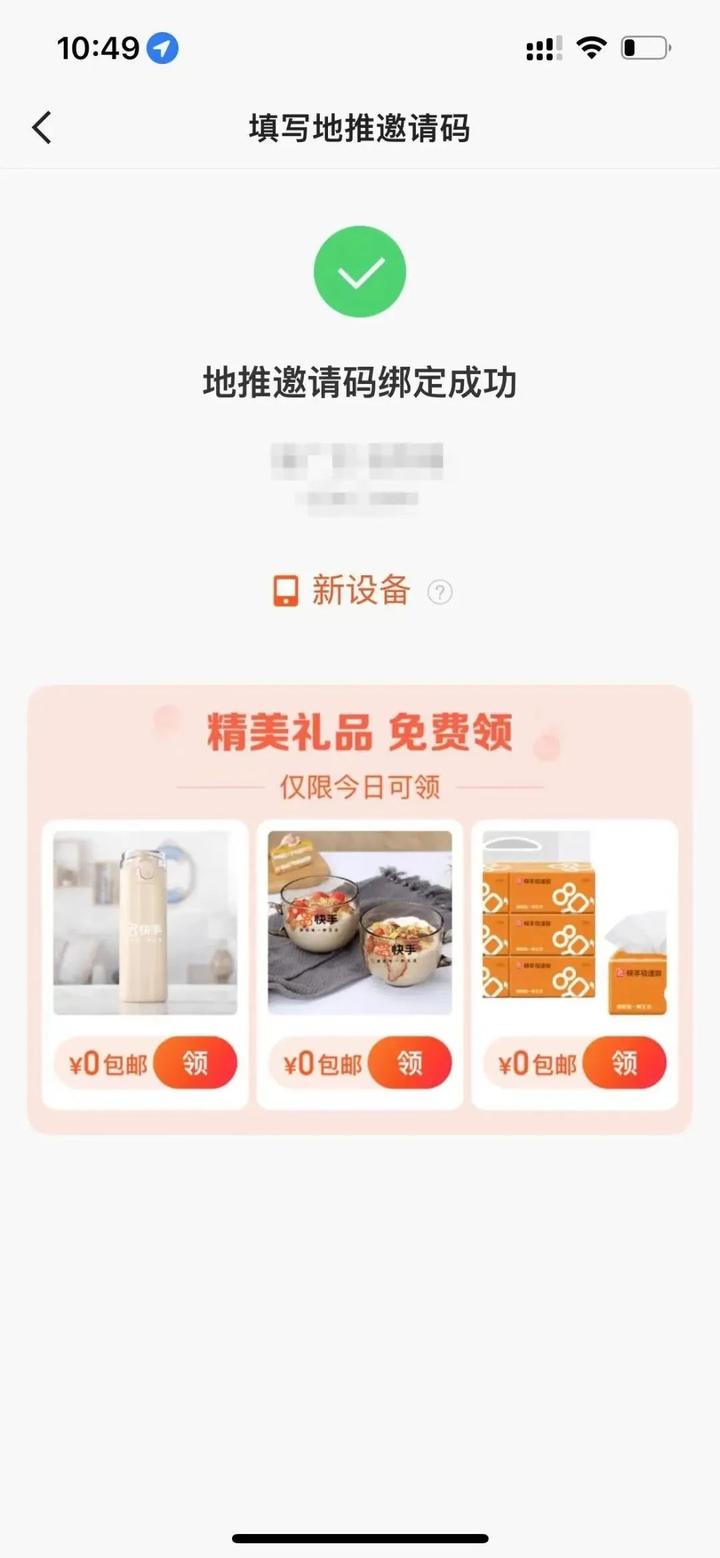This screenshot has width=720, height=1558.
Task: Claim the free tissue packs with 领
Action: [x=624, y=1062]
